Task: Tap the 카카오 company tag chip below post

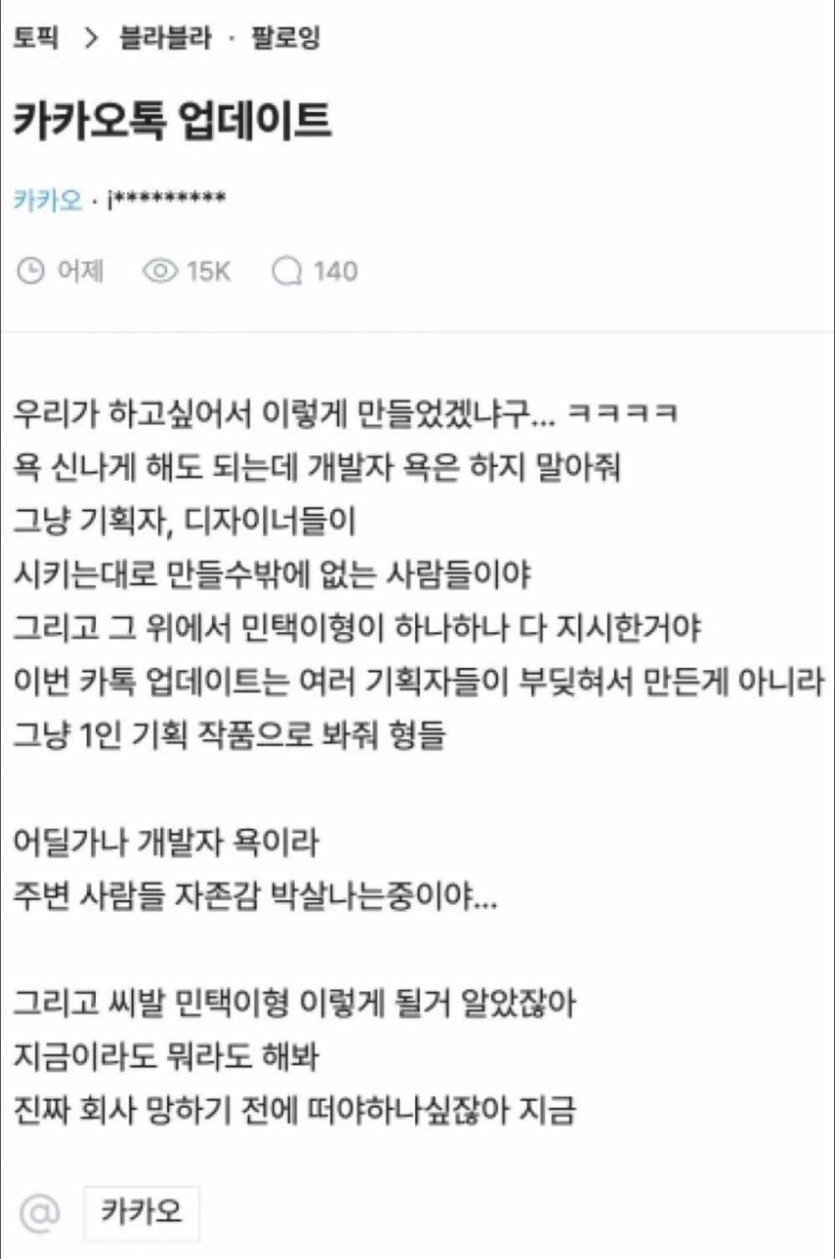Action: point(142,1213)
